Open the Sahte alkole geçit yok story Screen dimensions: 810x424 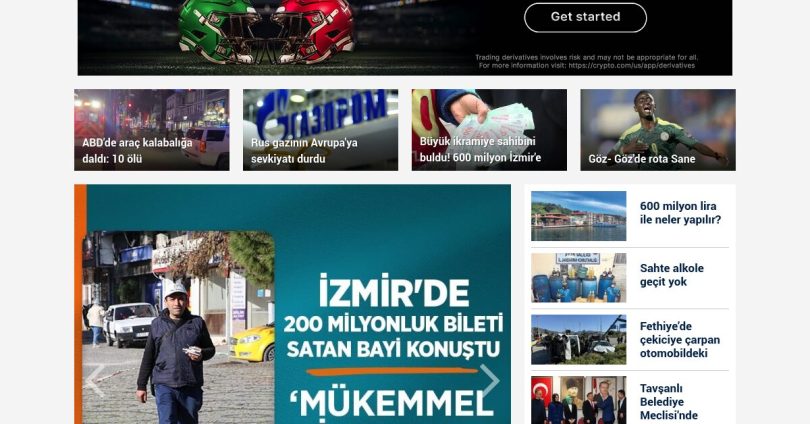tap(671, 275)
